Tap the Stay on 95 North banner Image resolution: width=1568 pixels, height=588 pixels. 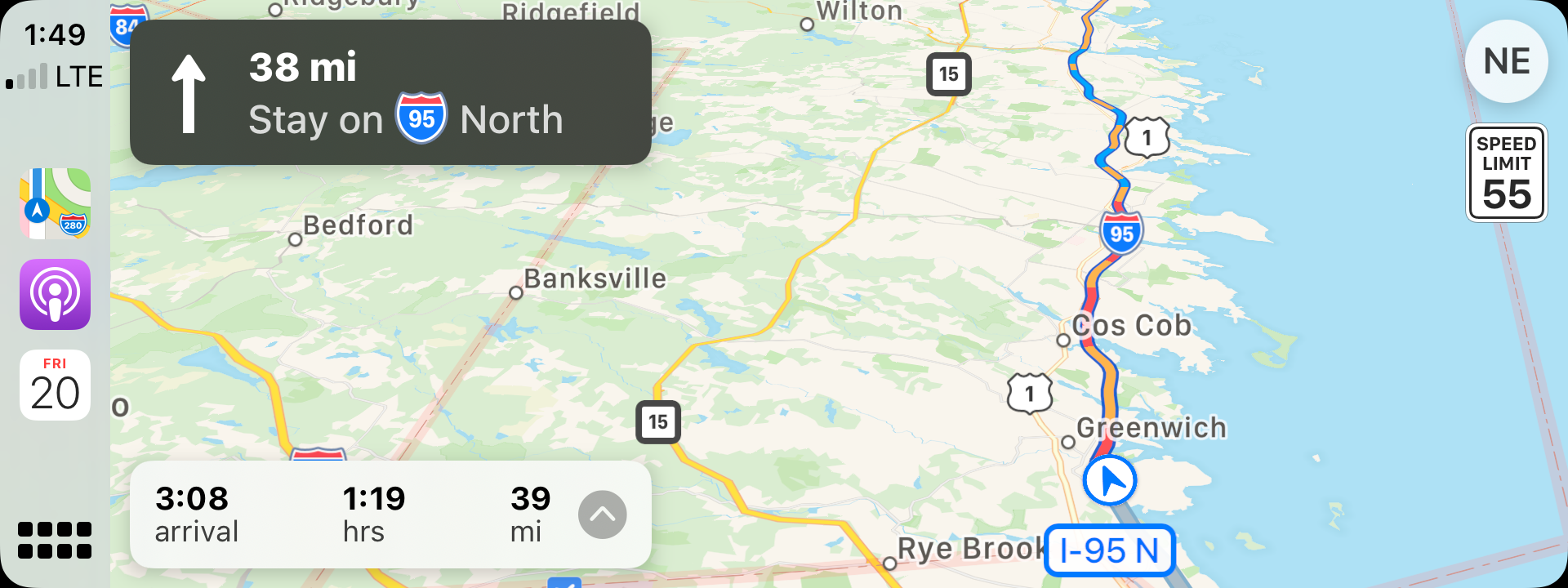(x=390, y=92)
